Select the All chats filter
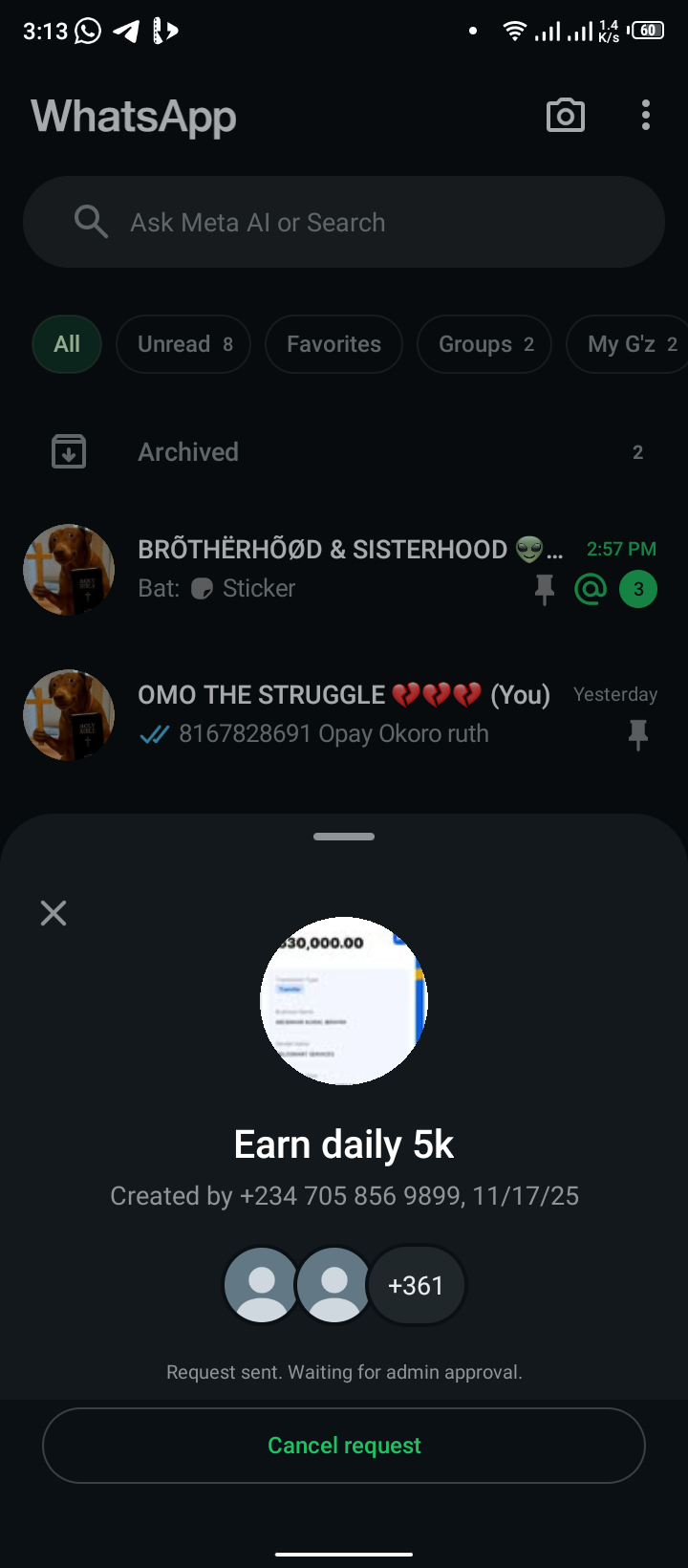Image resolution: width=688 pixels, height=1568 pixels. pyautogui.click(x=67, y=344)
